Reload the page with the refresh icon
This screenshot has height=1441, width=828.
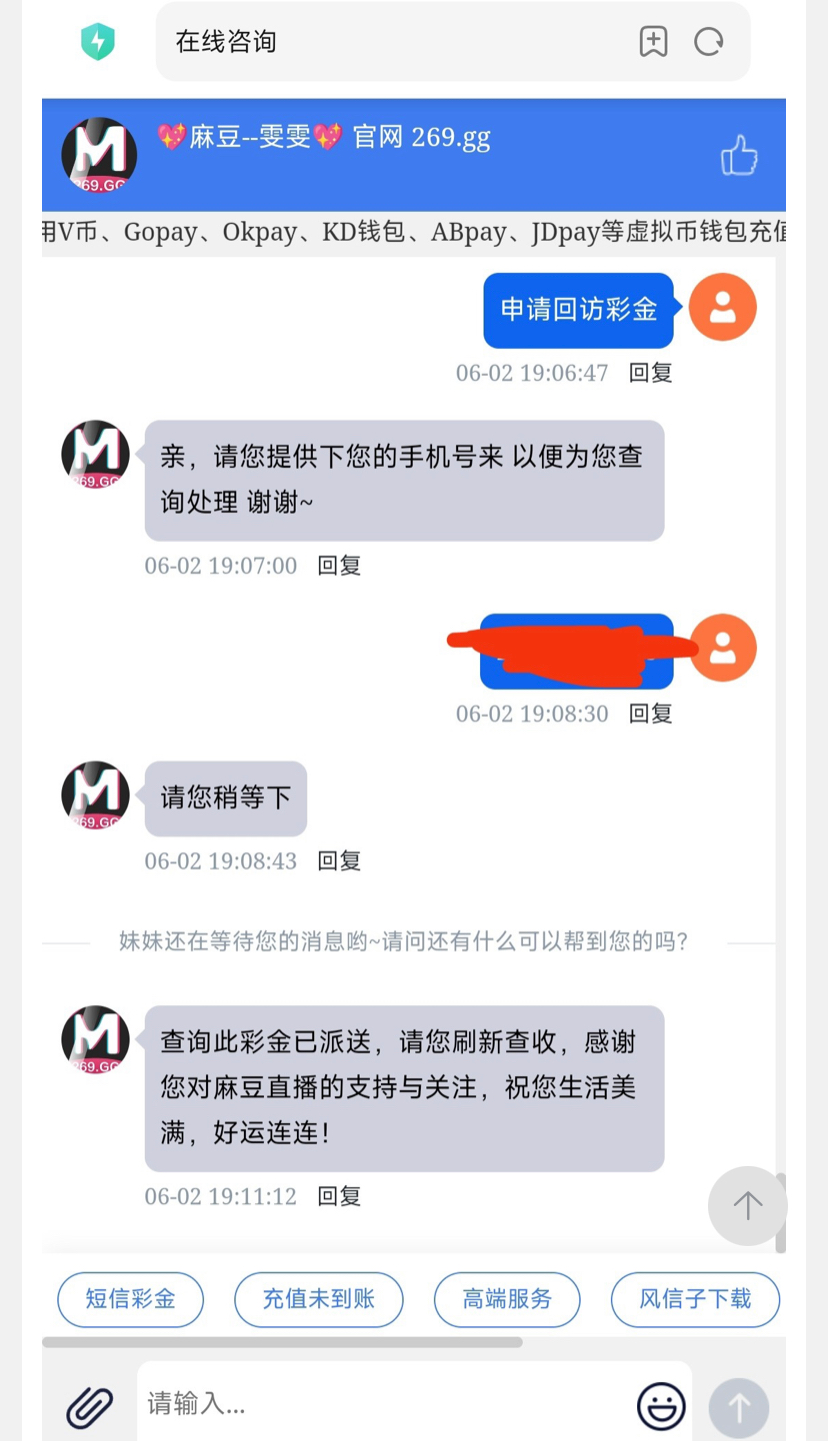[x=709, y=41]
